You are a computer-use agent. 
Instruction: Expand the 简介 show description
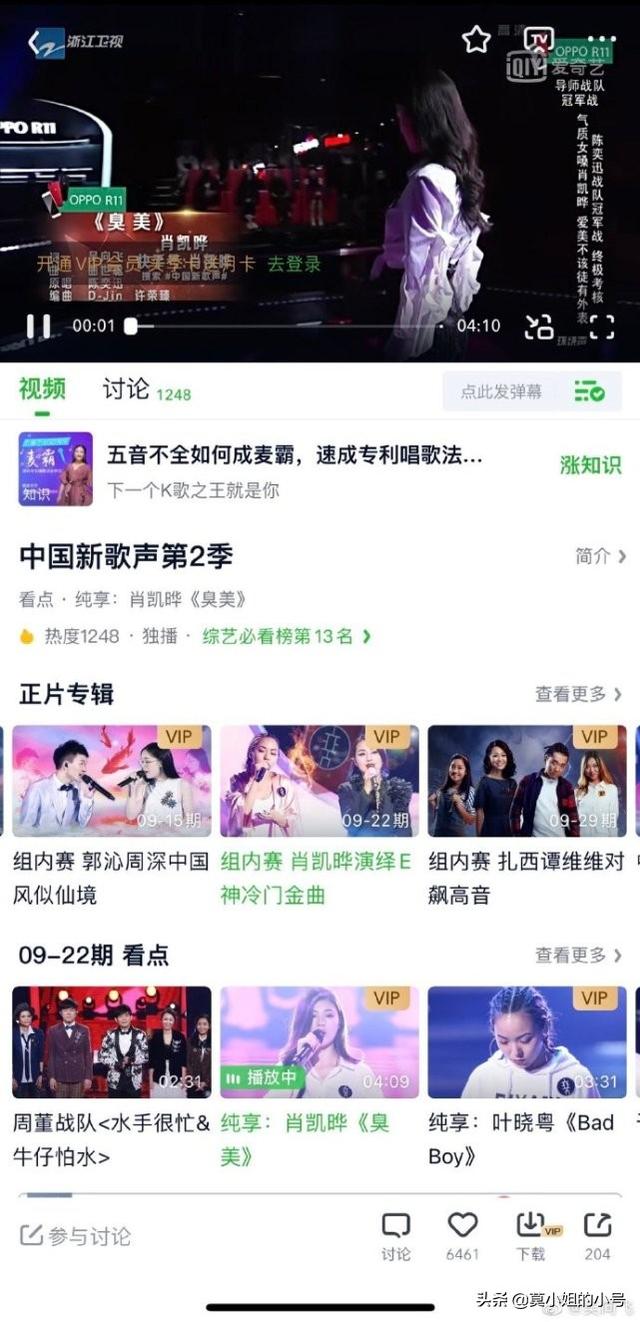click(601, 556)
